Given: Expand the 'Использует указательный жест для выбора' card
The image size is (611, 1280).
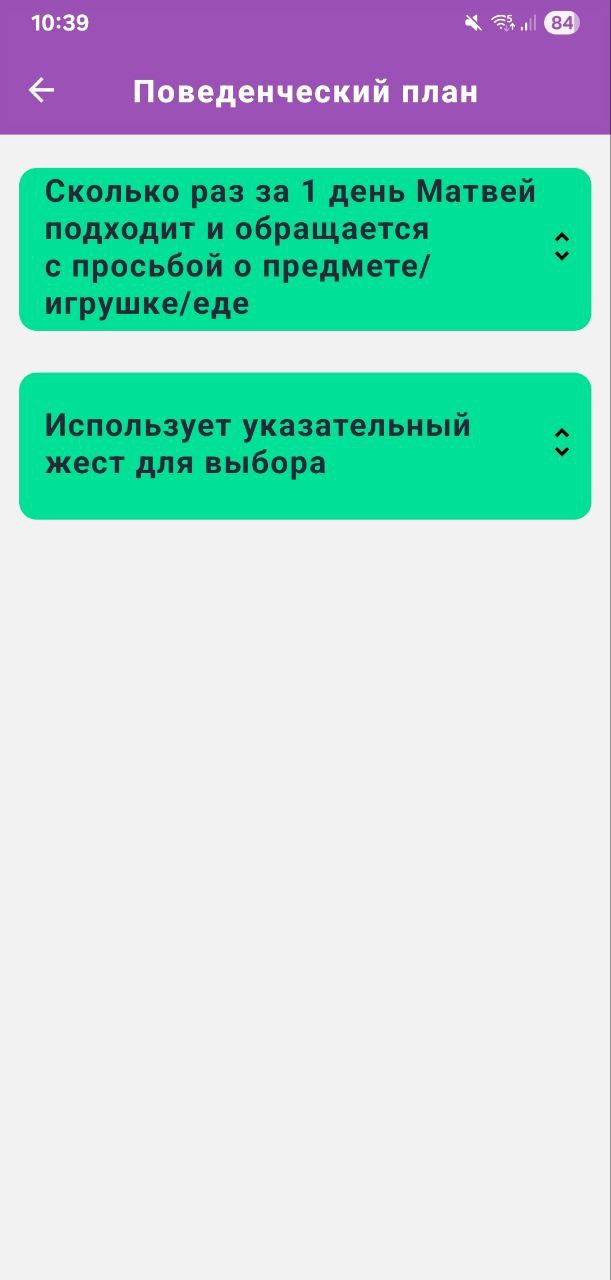Looking at the screenshot, I should [561, 443].
